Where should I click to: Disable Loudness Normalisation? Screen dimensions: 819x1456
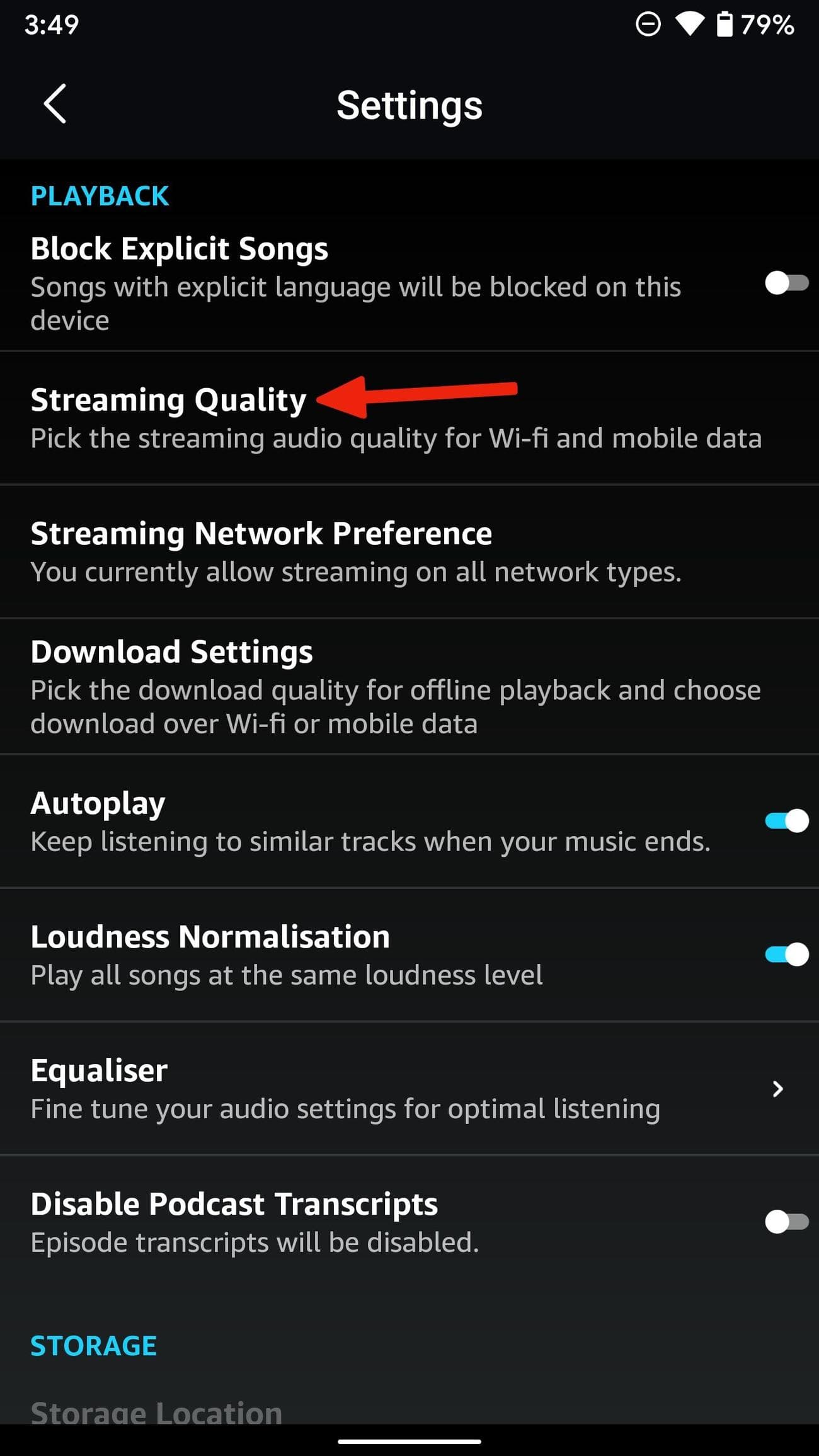point(785,954)
